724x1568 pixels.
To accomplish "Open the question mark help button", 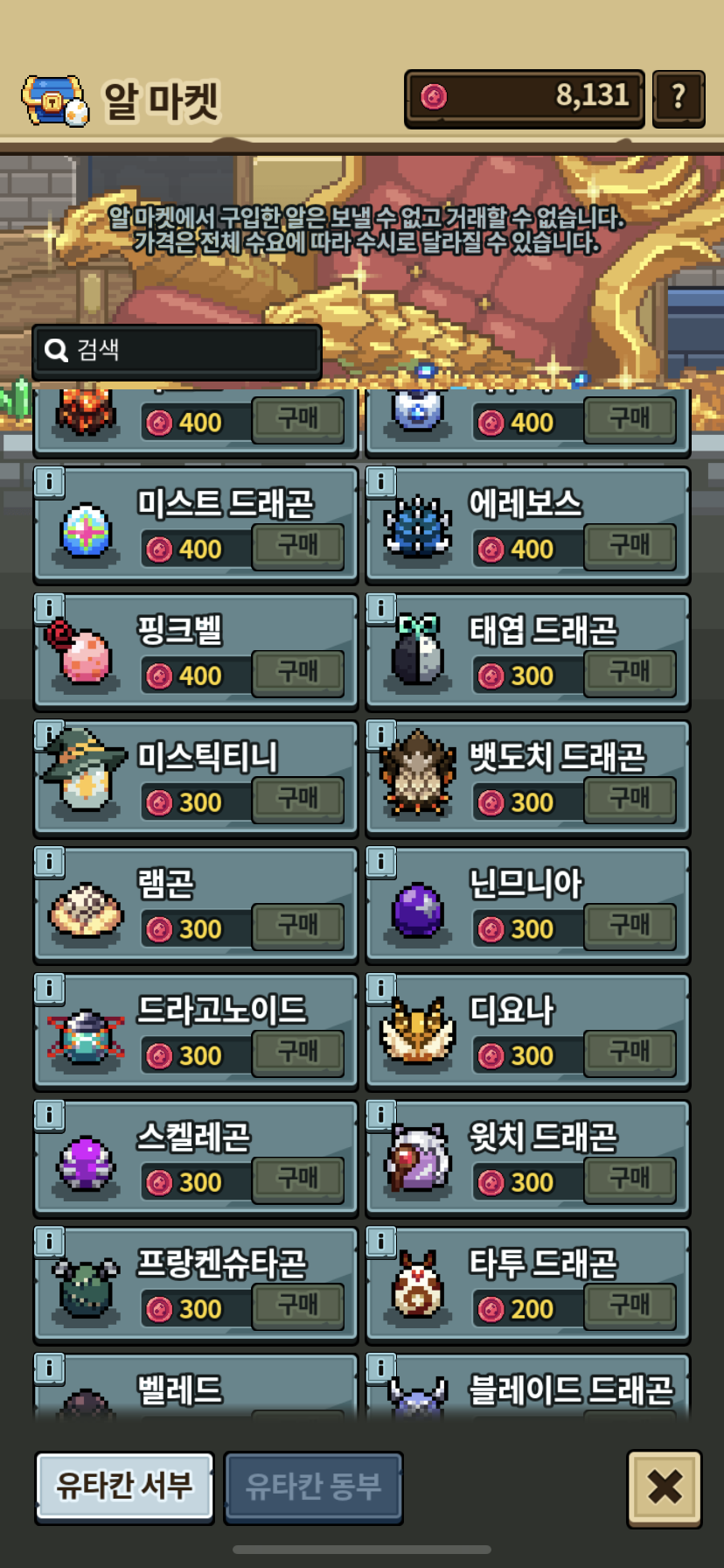I will 678,97.
